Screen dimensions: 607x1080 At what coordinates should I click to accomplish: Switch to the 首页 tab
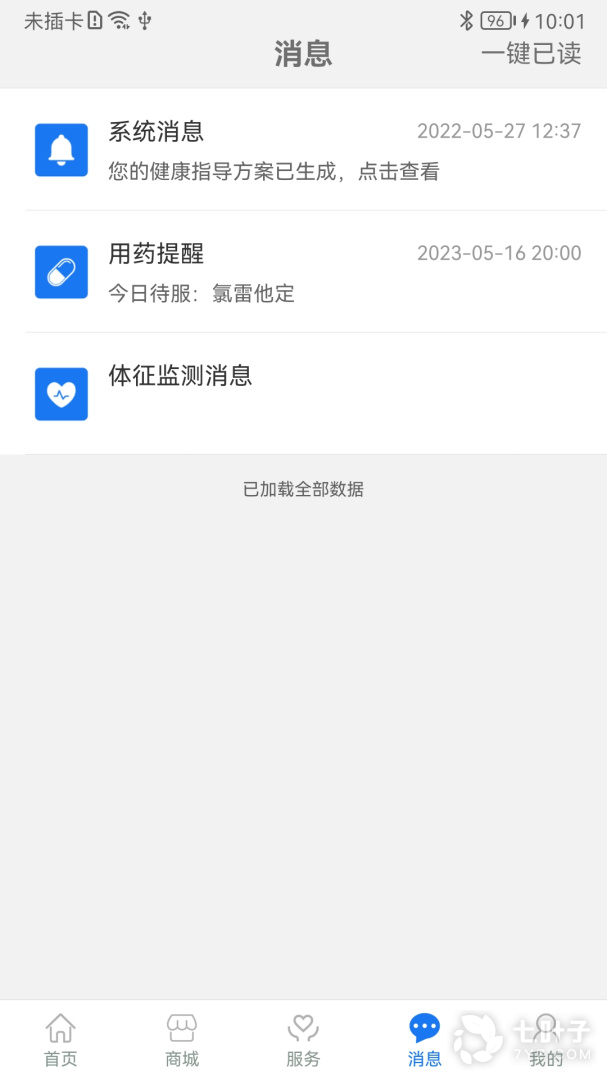(61, 1040)
